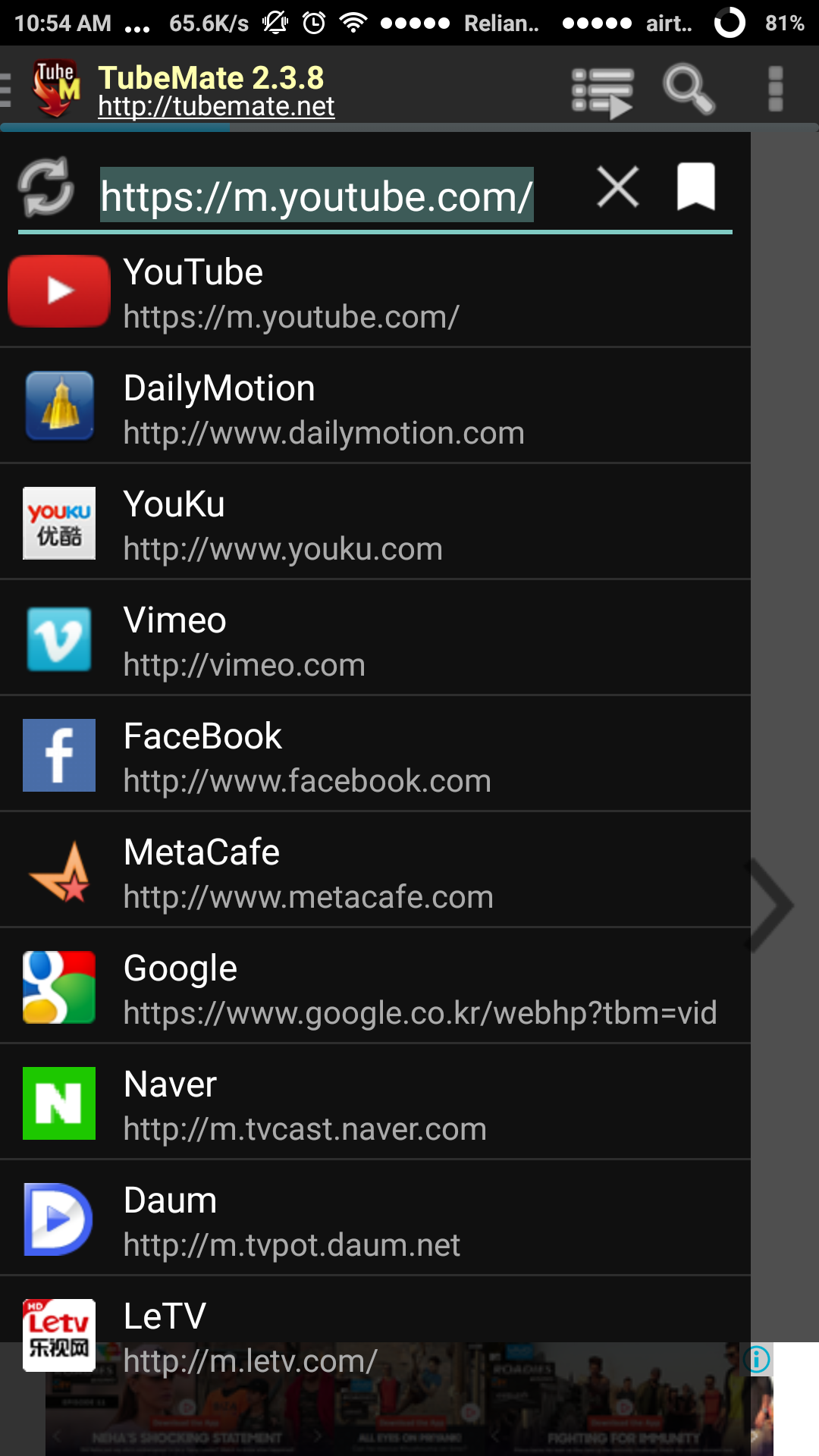Viewport: 819px width, 1456px height.
Task: Open the overflow menu
Action: pyautogui.click(x=775, y=89)
